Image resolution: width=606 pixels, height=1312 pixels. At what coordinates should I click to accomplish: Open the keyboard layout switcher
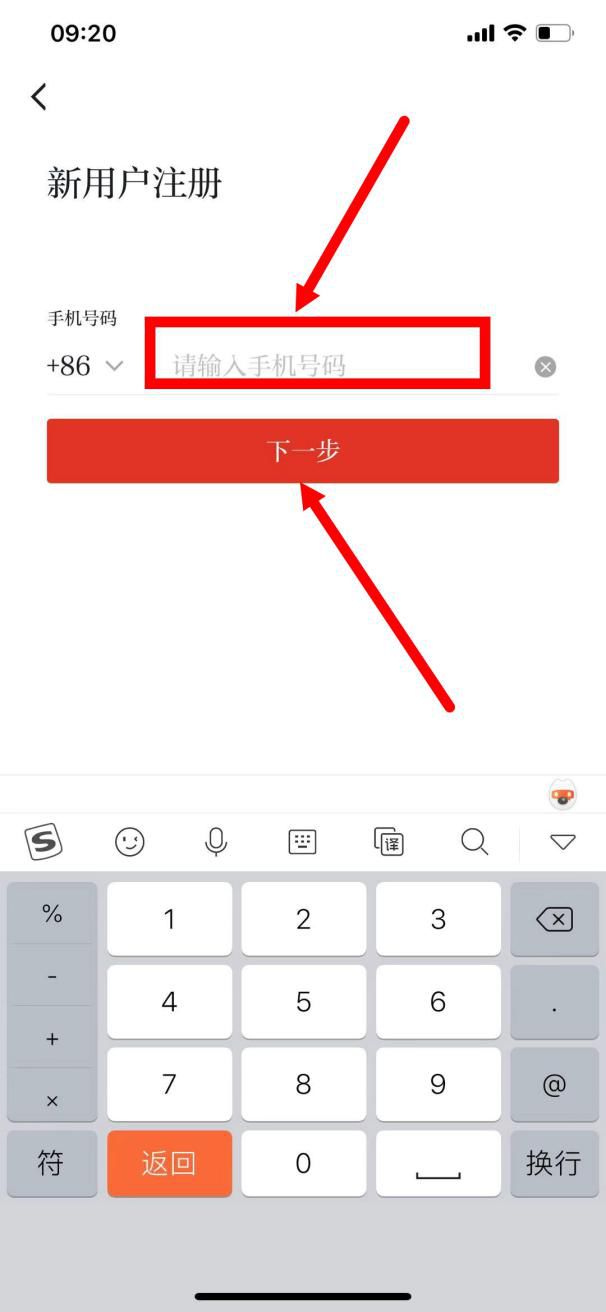[303, 842]
